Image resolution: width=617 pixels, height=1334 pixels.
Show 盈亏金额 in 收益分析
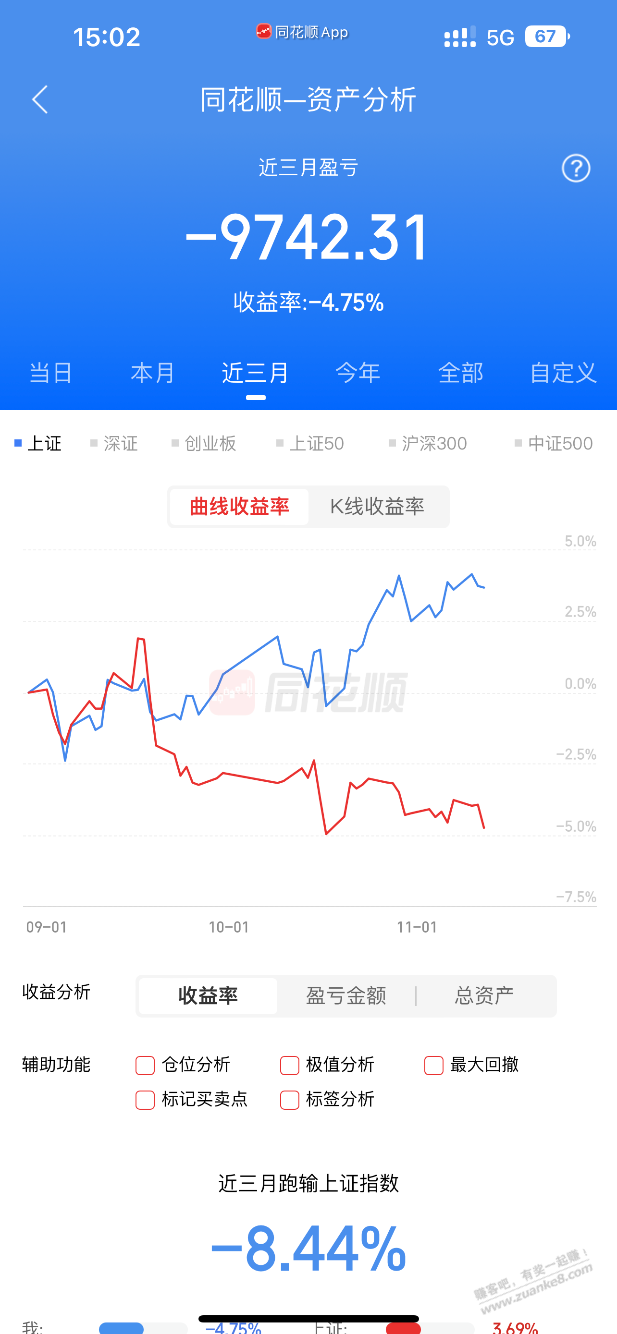(346, 996)
